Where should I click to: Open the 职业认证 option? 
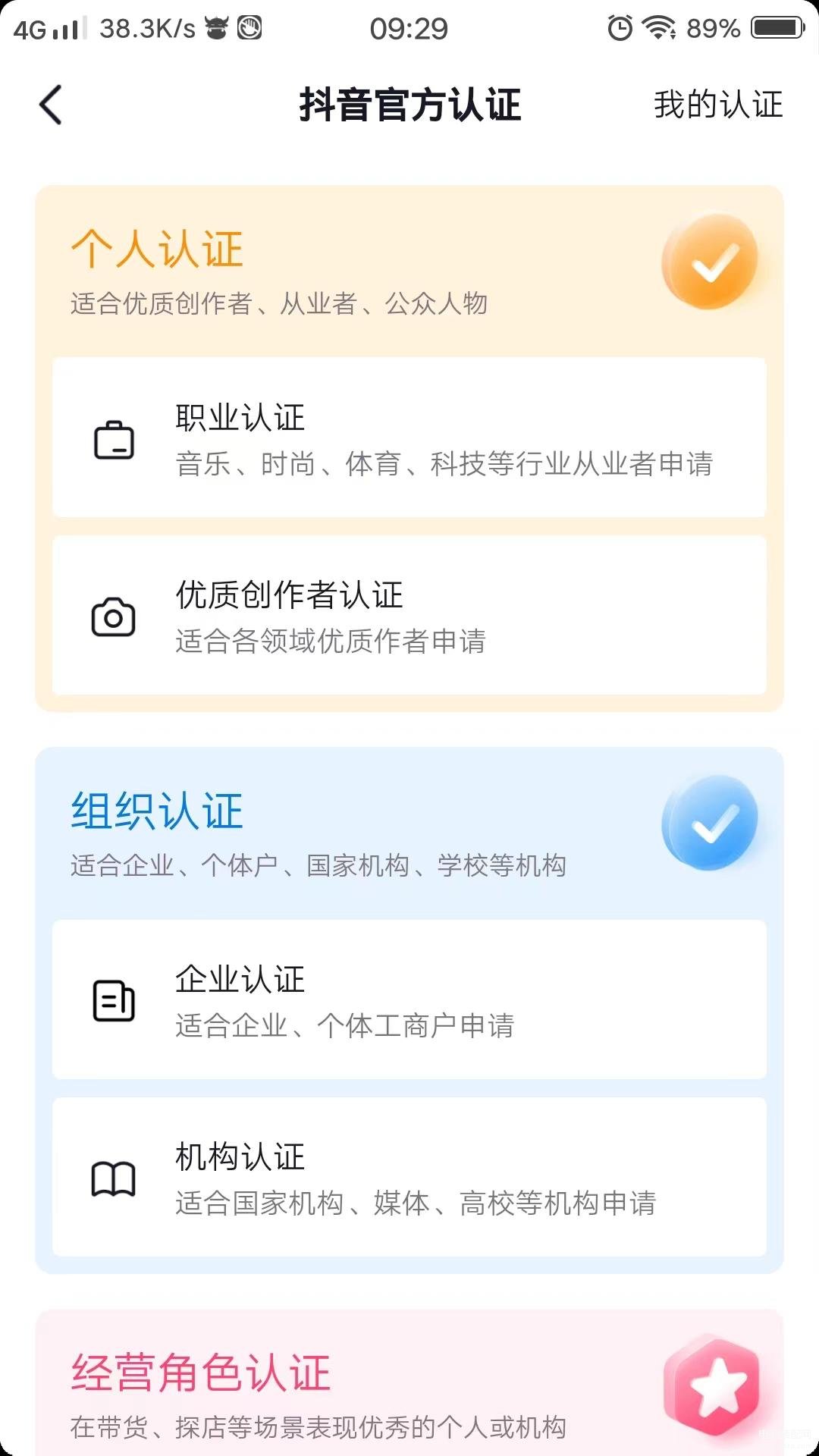click(x=409, y=438)
